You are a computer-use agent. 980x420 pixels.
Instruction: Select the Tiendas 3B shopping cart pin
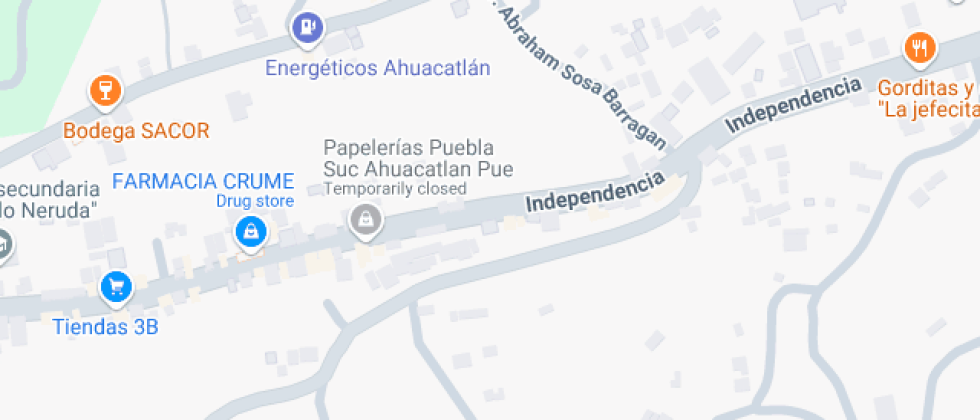117,288
